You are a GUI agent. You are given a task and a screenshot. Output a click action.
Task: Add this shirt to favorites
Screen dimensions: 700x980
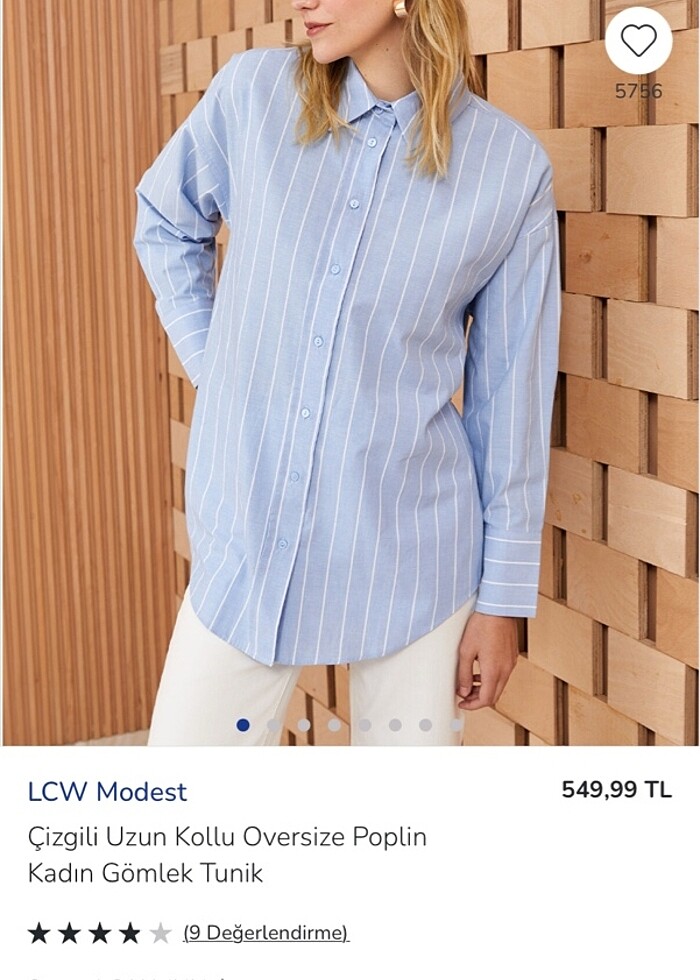point(638,41)
